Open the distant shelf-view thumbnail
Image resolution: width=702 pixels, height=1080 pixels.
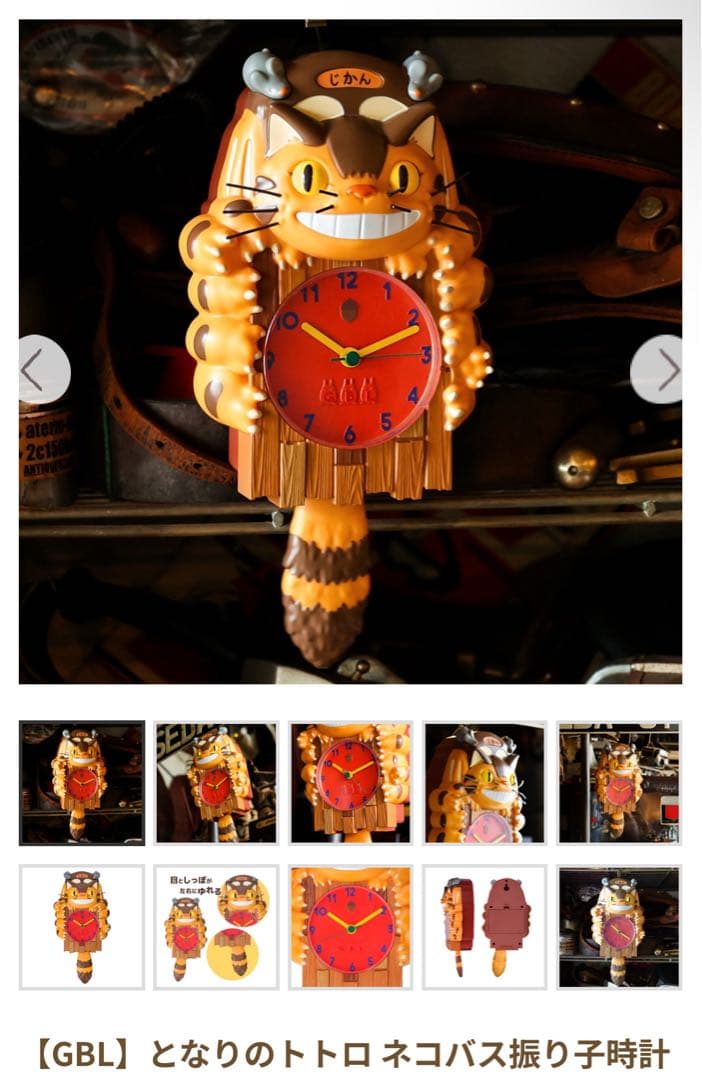pyautogui.click(x=619, y=783)
